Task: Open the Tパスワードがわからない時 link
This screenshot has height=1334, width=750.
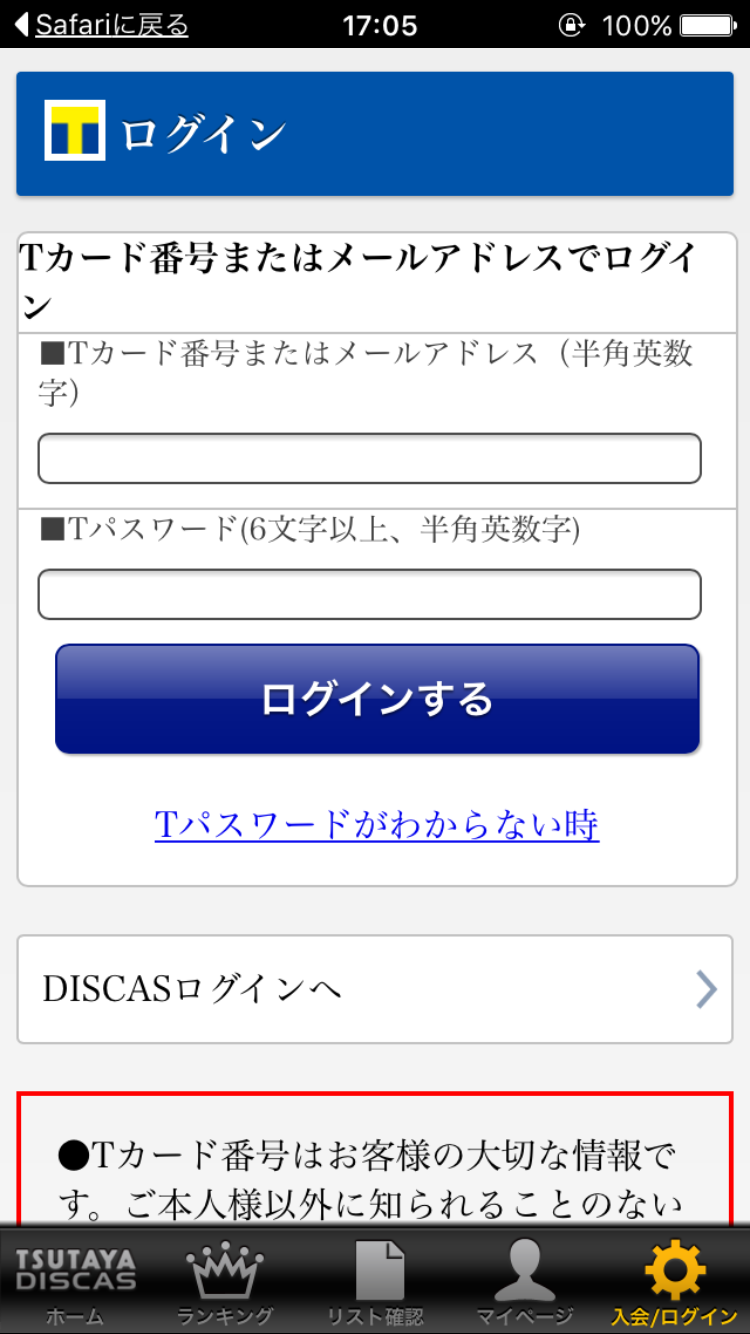Action: click(x=377, y=825)
